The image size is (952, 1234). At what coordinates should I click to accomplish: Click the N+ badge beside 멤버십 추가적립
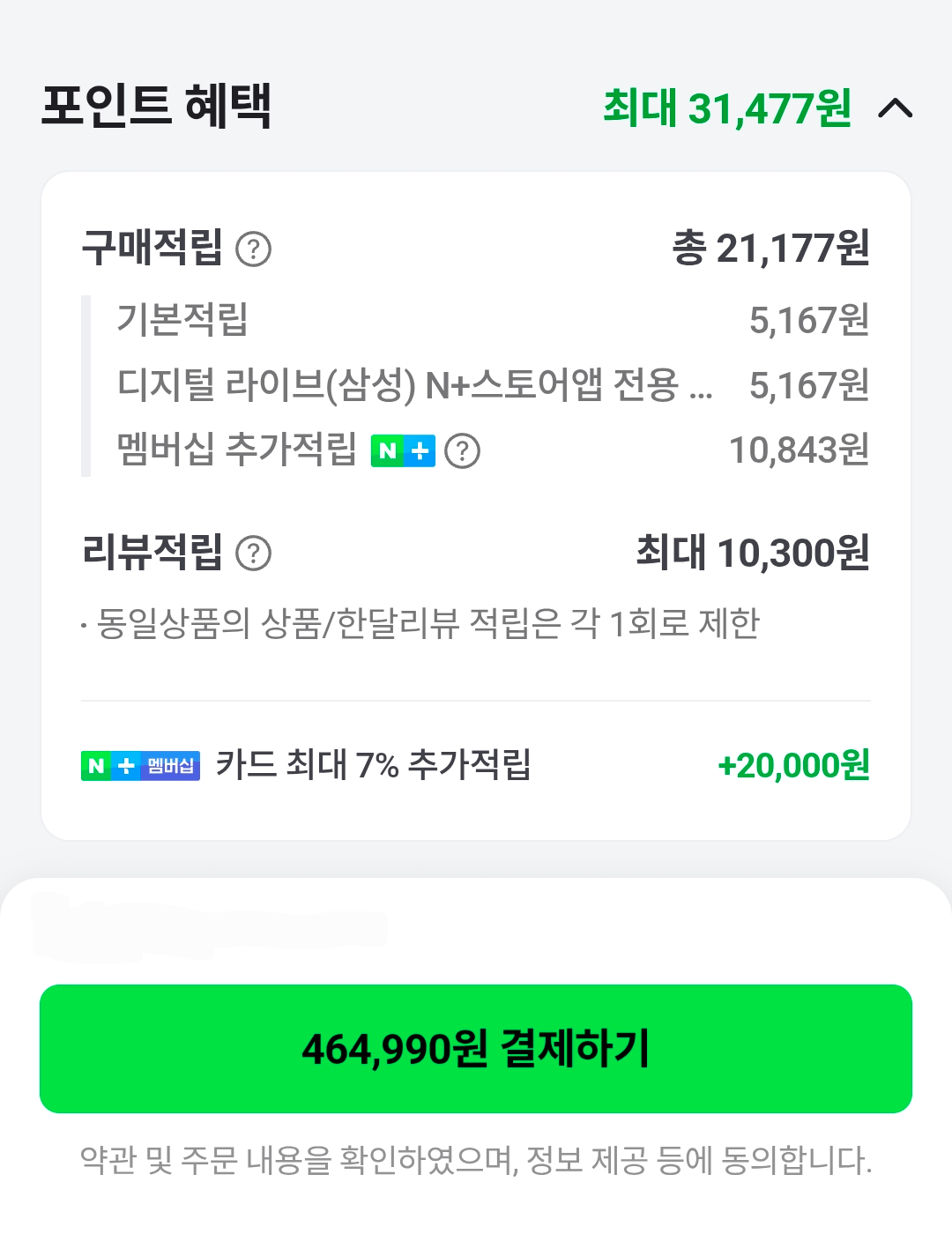(404, 450)
